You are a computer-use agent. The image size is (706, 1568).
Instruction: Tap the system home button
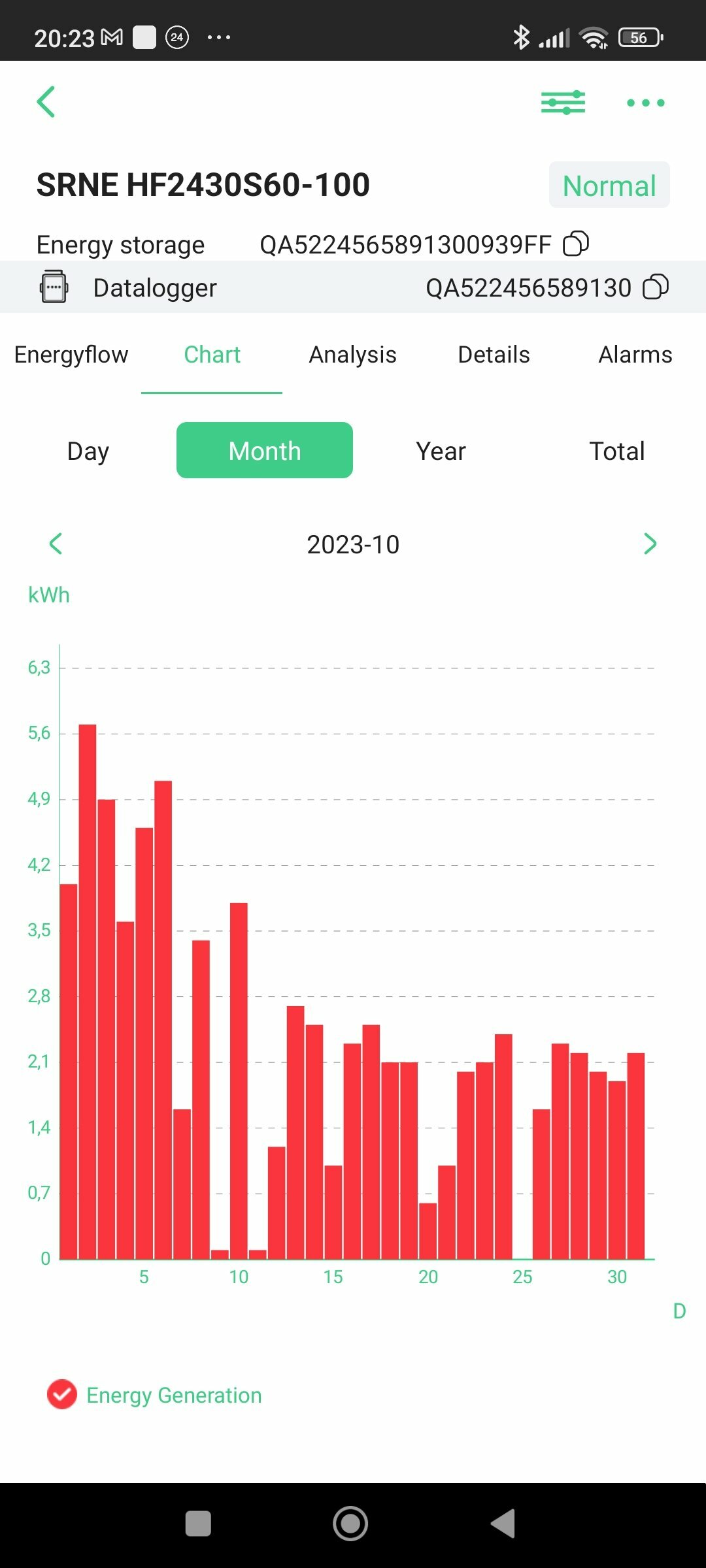click(x=351, y=1524)
